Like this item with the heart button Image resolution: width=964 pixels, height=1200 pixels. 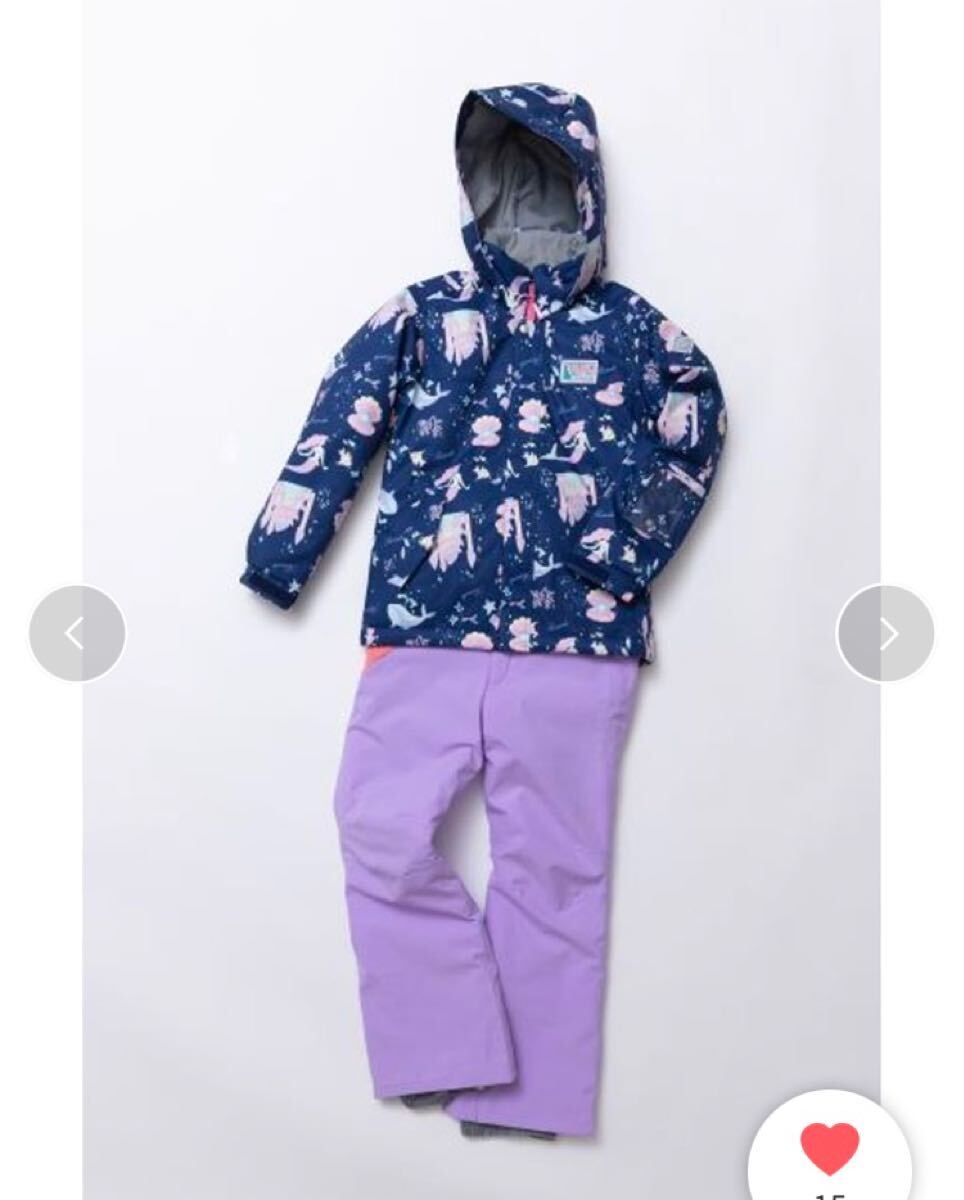click(830, 1148)
